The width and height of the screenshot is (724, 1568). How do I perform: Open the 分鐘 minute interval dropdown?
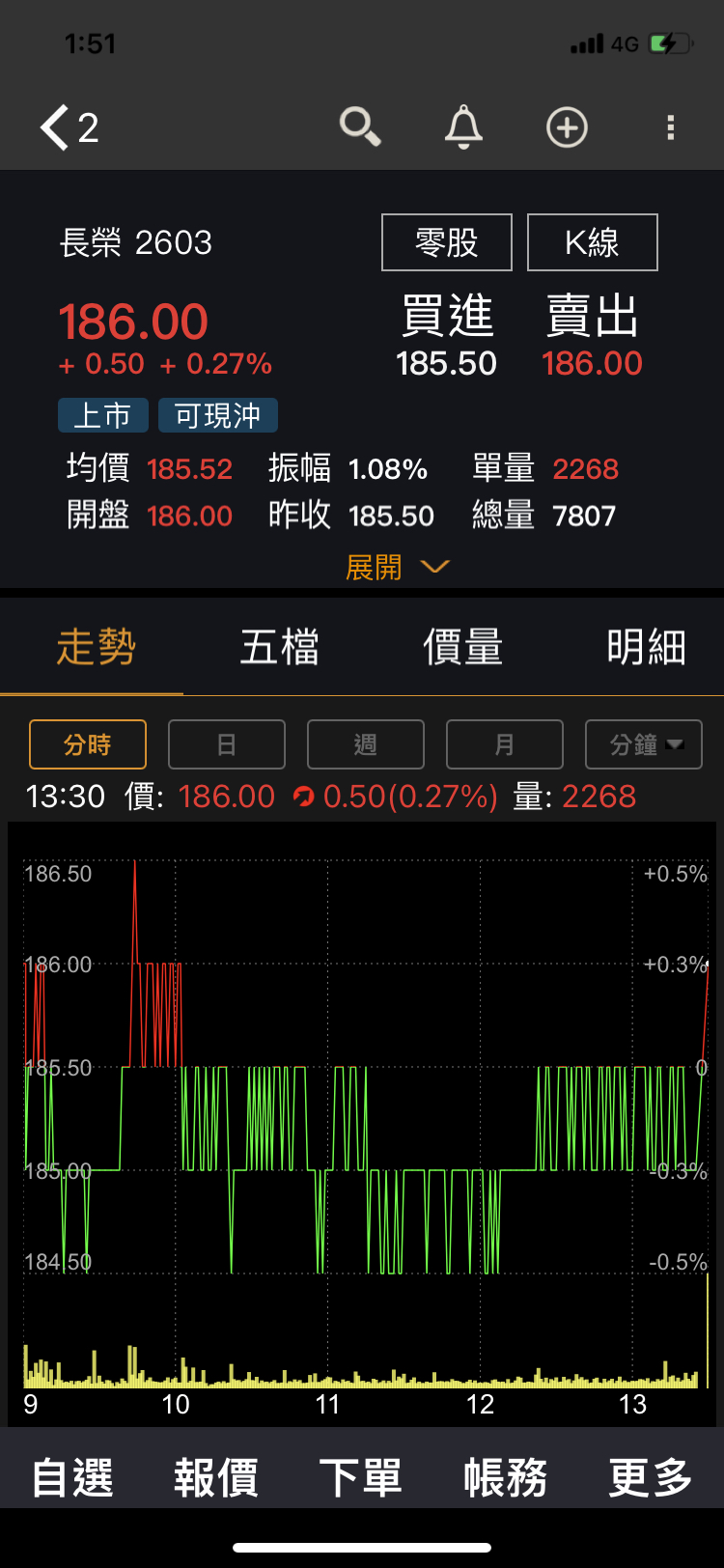pyautogui.click(x=644, y=744)
